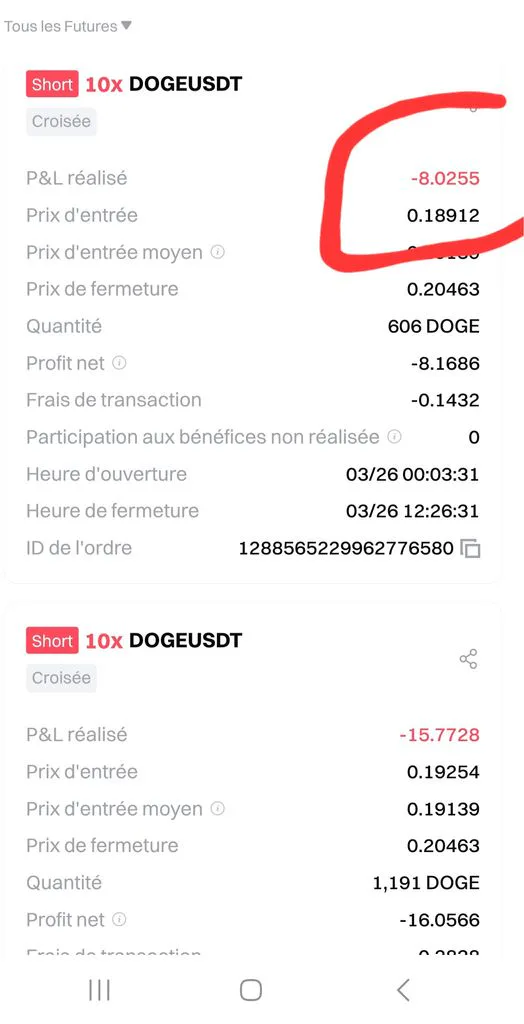Show info for Participation aux bénéfices non réalisée
524x1024 pixels.
(394, 437)
